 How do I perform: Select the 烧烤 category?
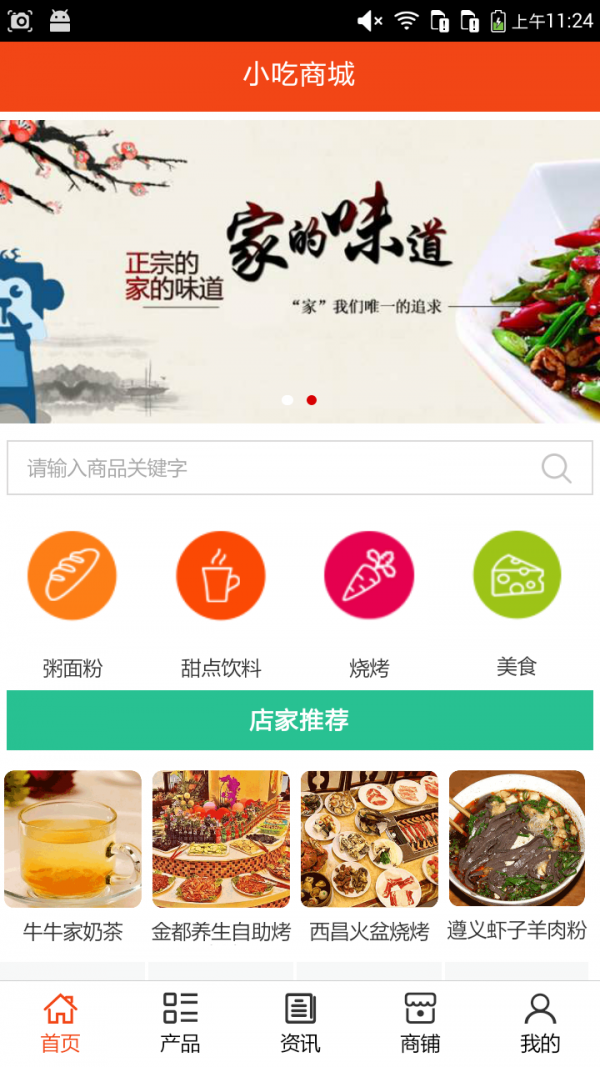(369, 576)
